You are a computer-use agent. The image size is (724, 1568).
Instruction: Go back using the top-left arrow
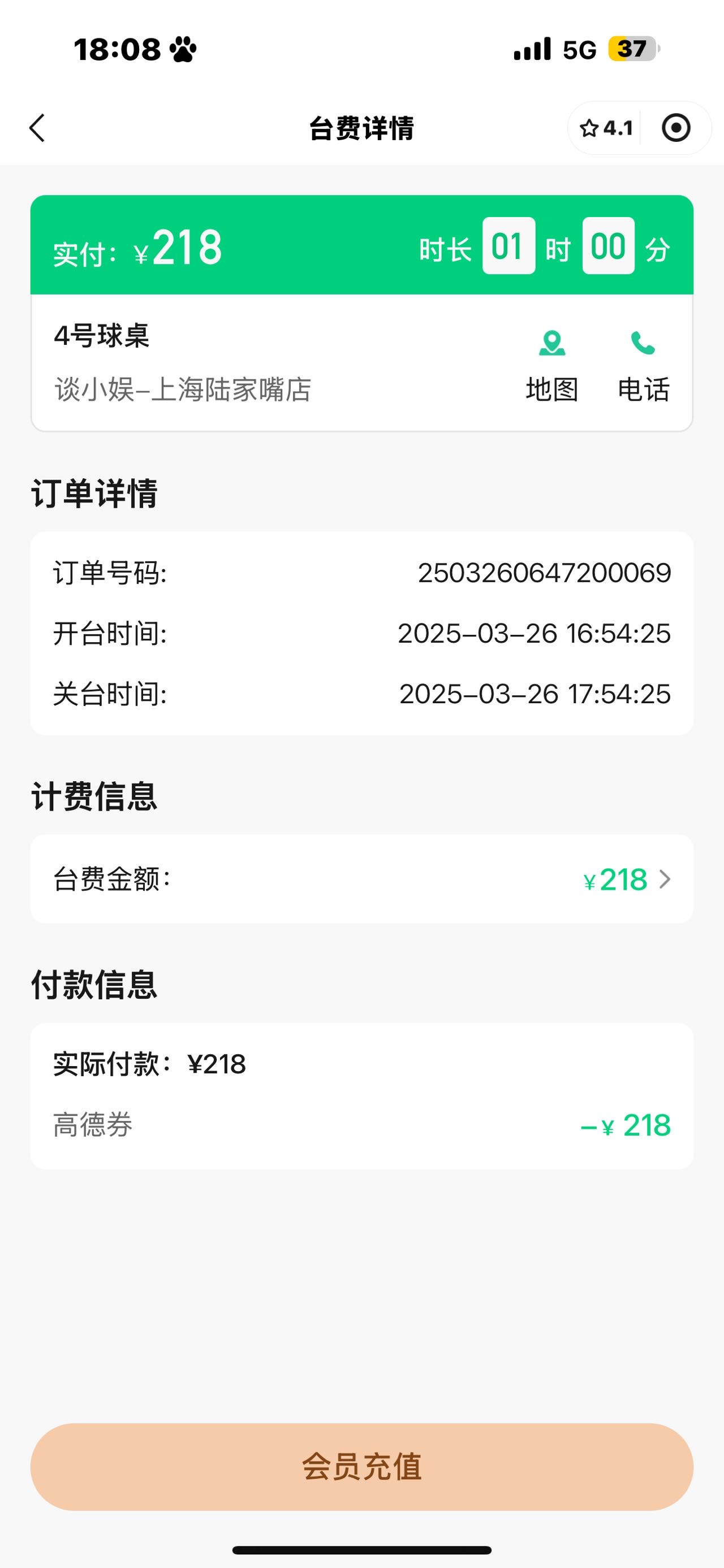[37, 128]
